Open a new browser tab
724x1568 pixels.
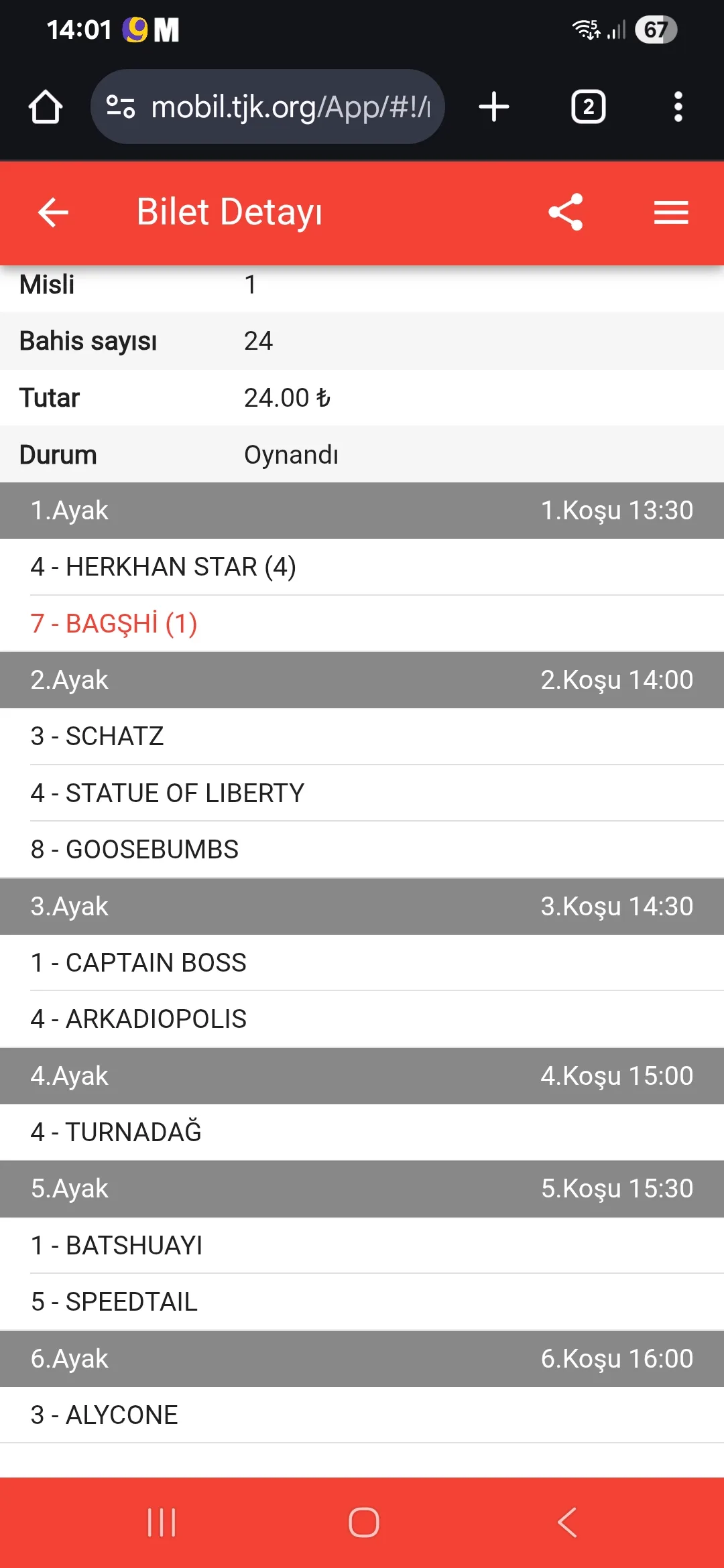[494, 107]
